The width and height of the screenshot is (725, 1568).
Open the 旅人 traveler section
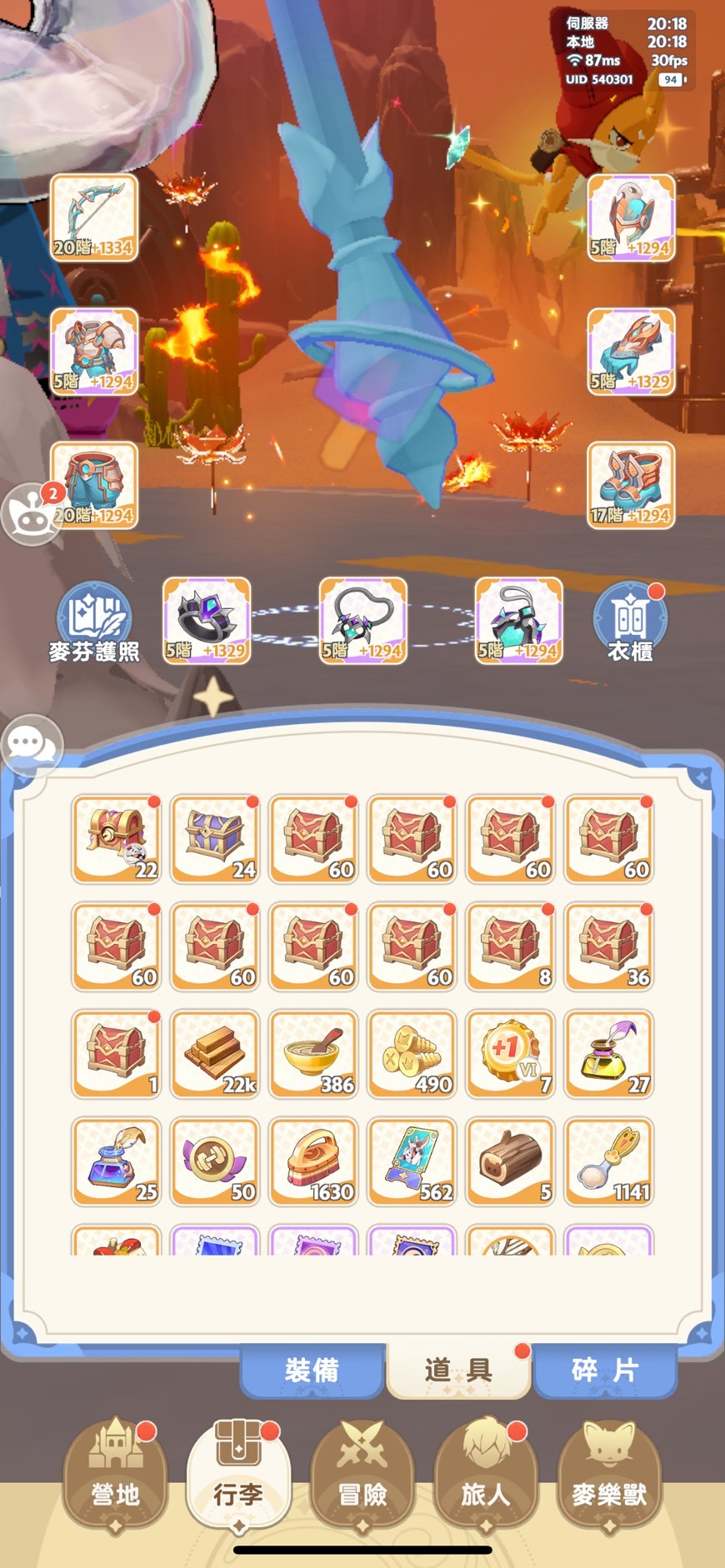click(485, 1476)
